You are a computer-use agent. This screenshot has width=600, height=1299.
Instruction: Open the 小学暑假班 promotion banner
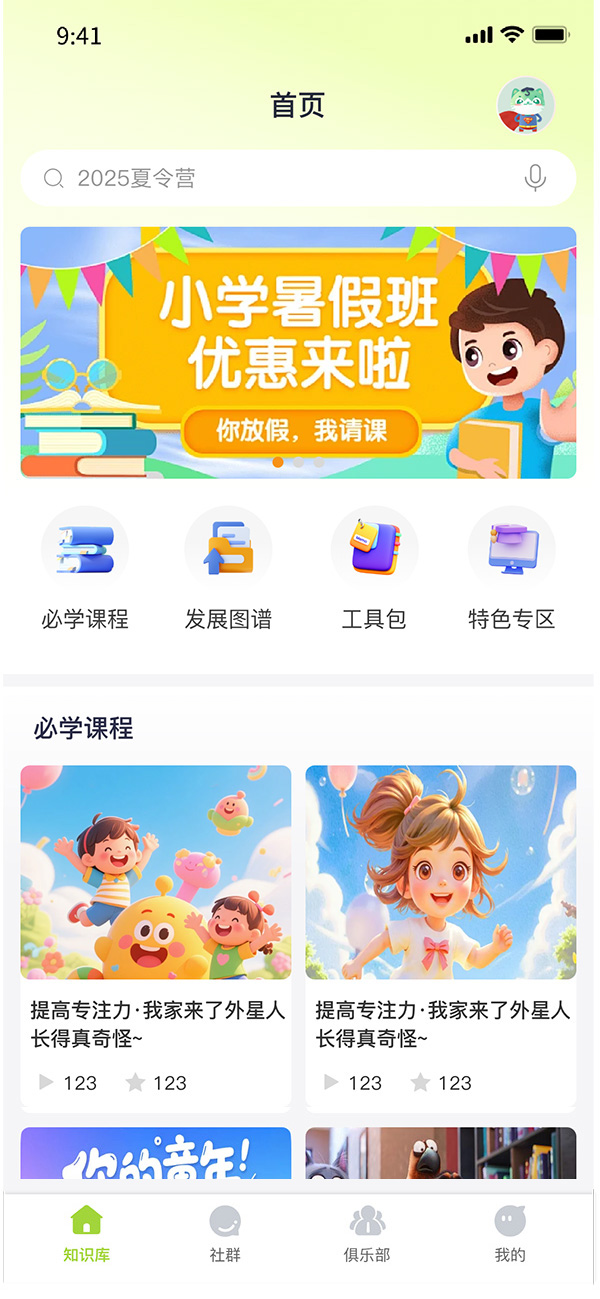click(x=298, y=352)
